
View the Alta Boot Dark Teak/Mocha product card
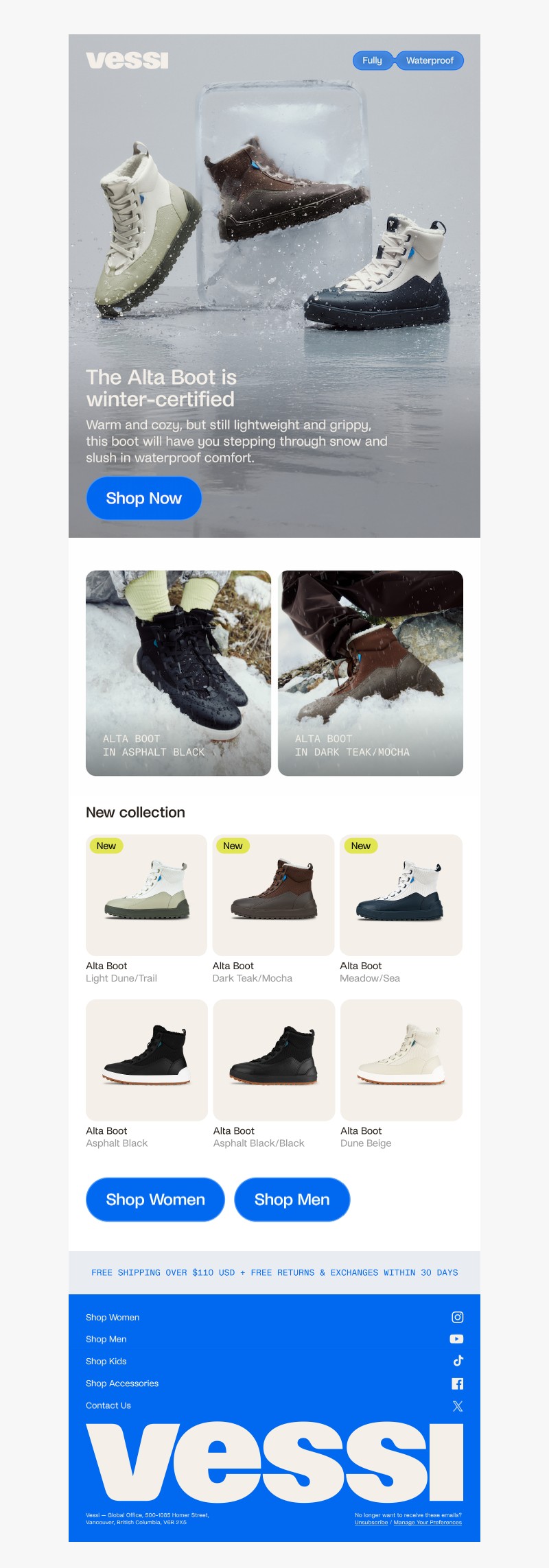(273, 894)
